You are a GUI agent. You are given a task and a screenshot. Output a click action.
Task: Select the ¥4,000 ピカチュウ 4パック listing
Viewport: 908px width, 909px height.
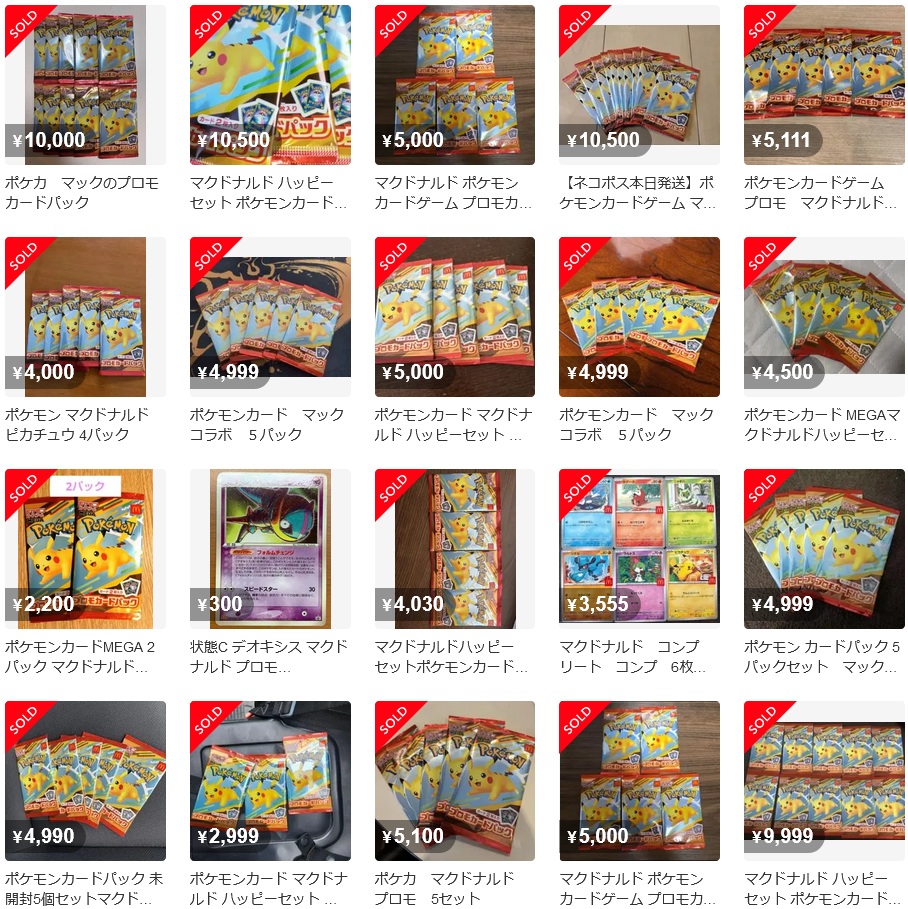pyautogui.click(x=85, y=317)
